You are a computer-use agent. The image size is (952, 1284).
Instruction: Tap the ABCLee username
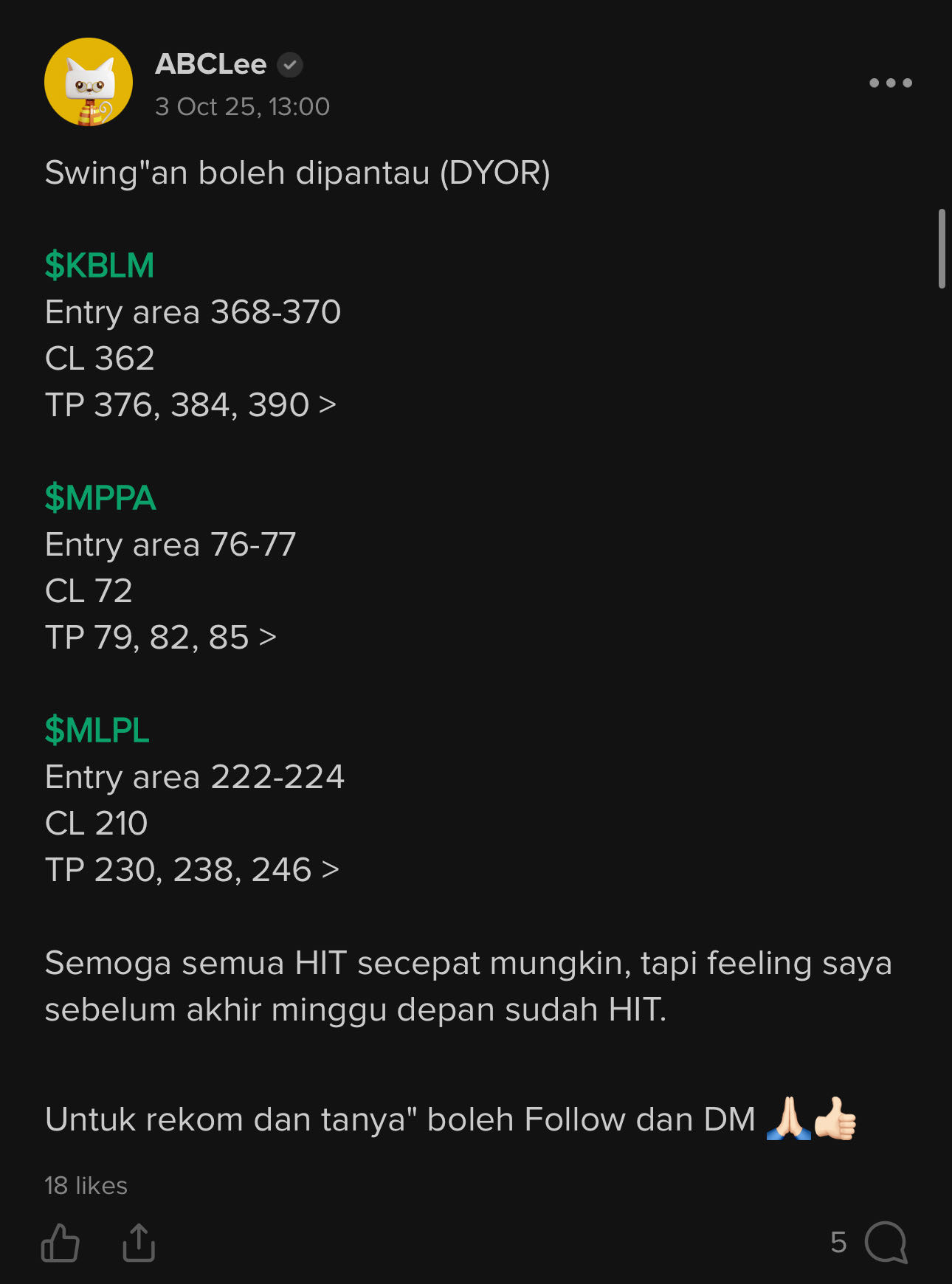[x=211, y=65]
